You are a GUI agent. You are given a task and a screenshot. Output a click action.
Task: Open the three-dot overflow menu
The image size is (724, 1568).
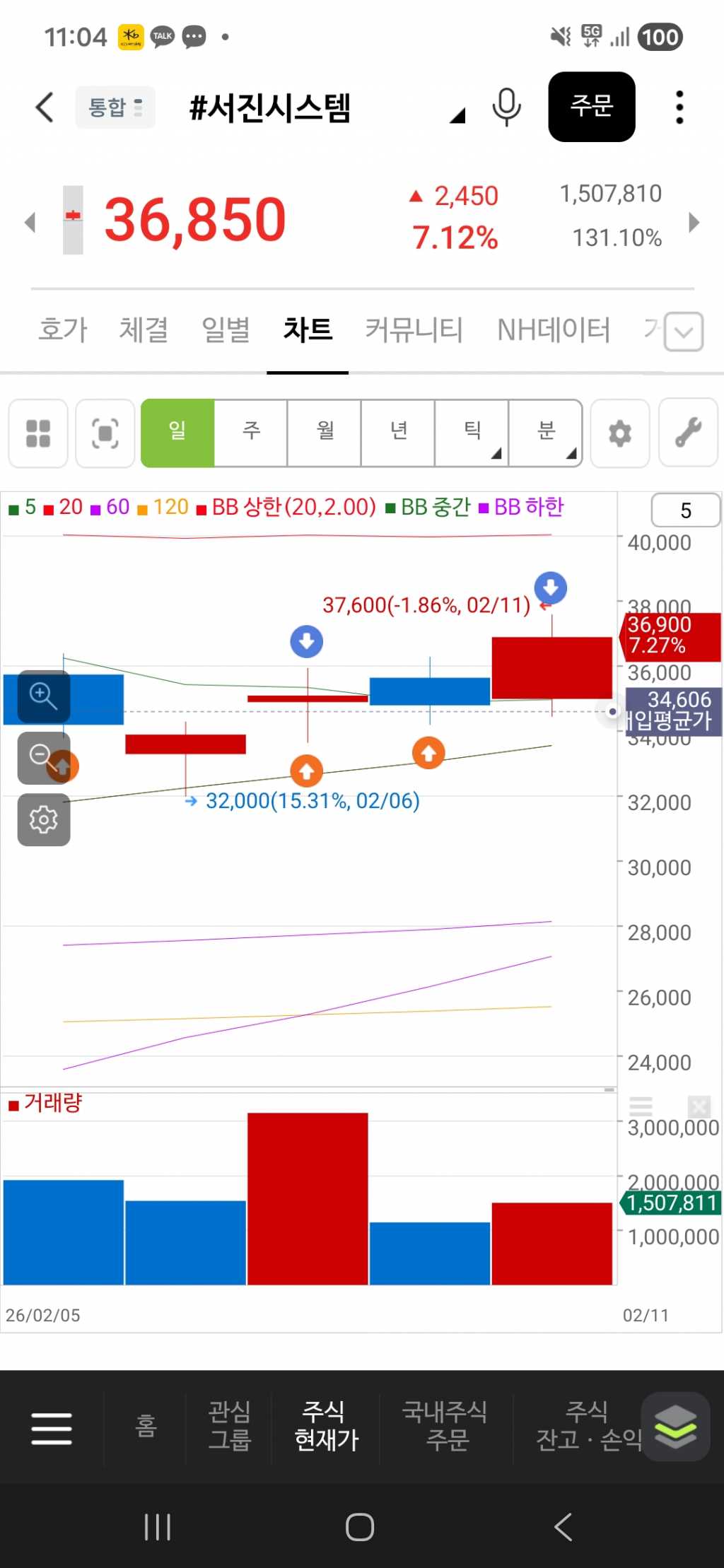coord(679,107)
